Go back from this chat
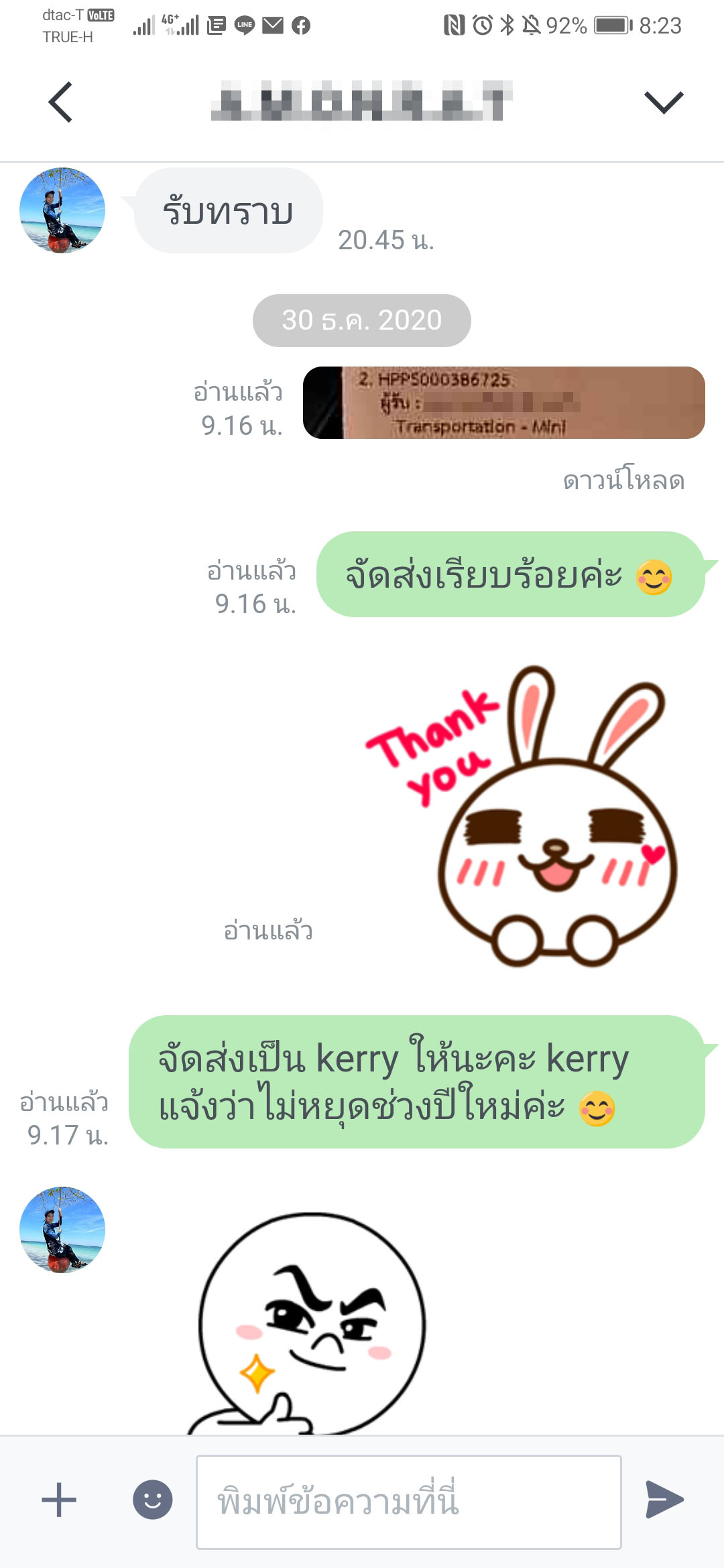Viewport: 724px width, 1568px height. [60, 103]
